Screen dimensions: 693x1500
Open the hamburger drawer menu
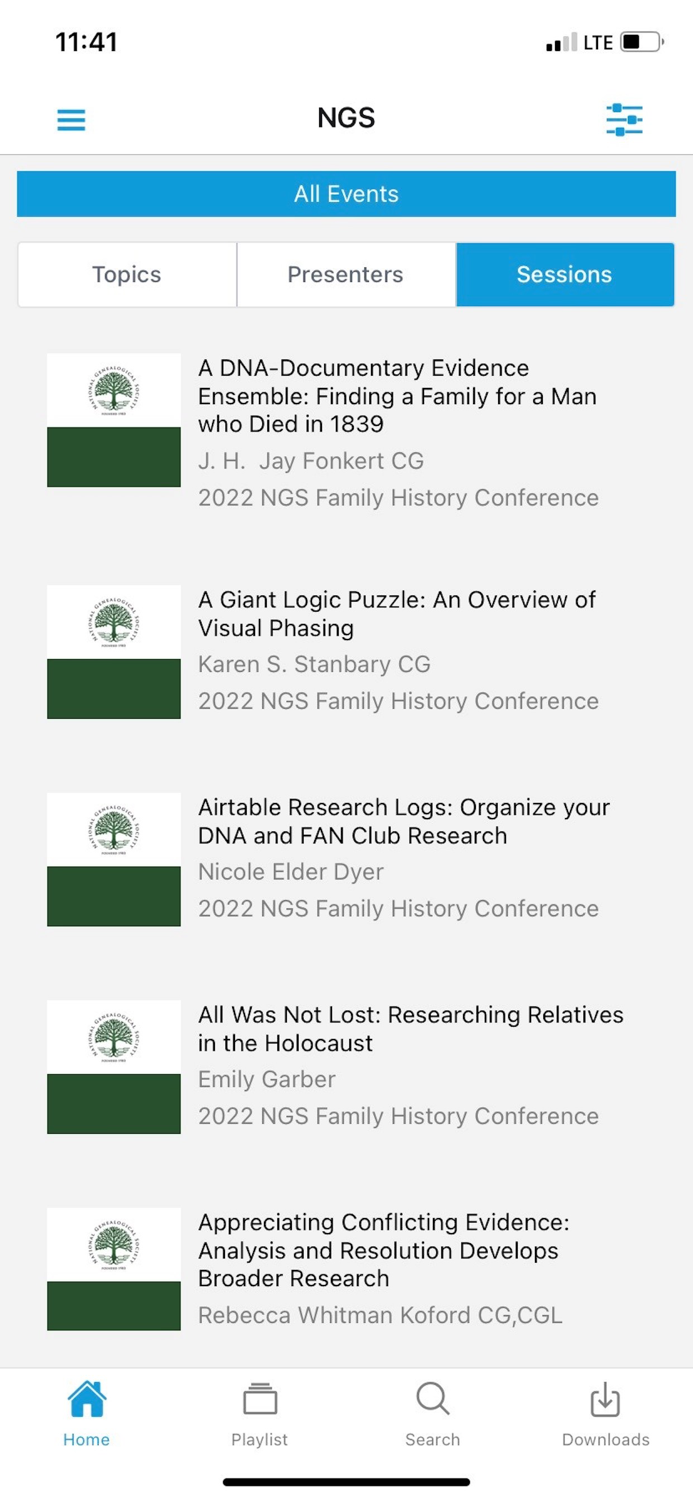tap(71, 120)
